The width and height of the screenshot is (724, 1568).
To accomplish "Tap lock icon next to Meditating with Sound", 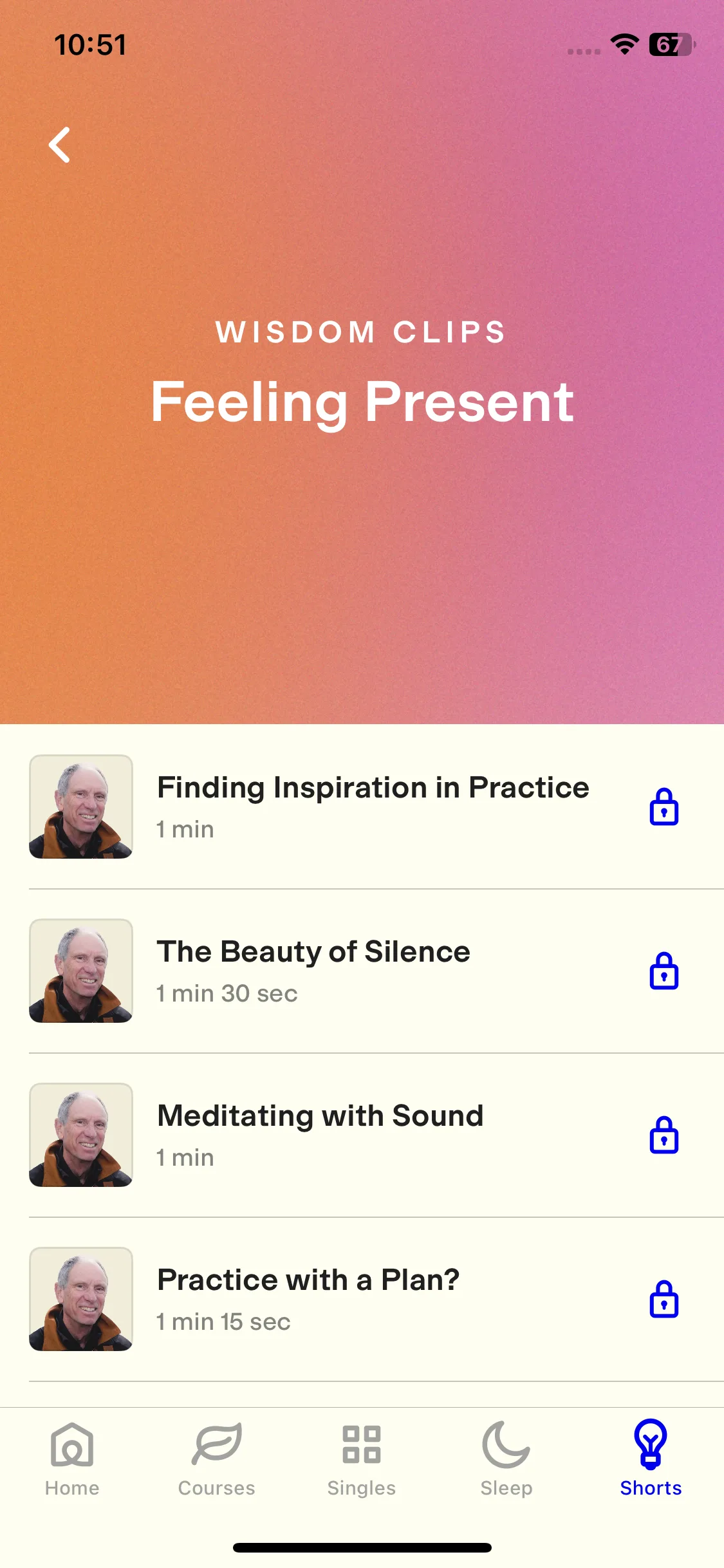I will [x=664, y=1135].
